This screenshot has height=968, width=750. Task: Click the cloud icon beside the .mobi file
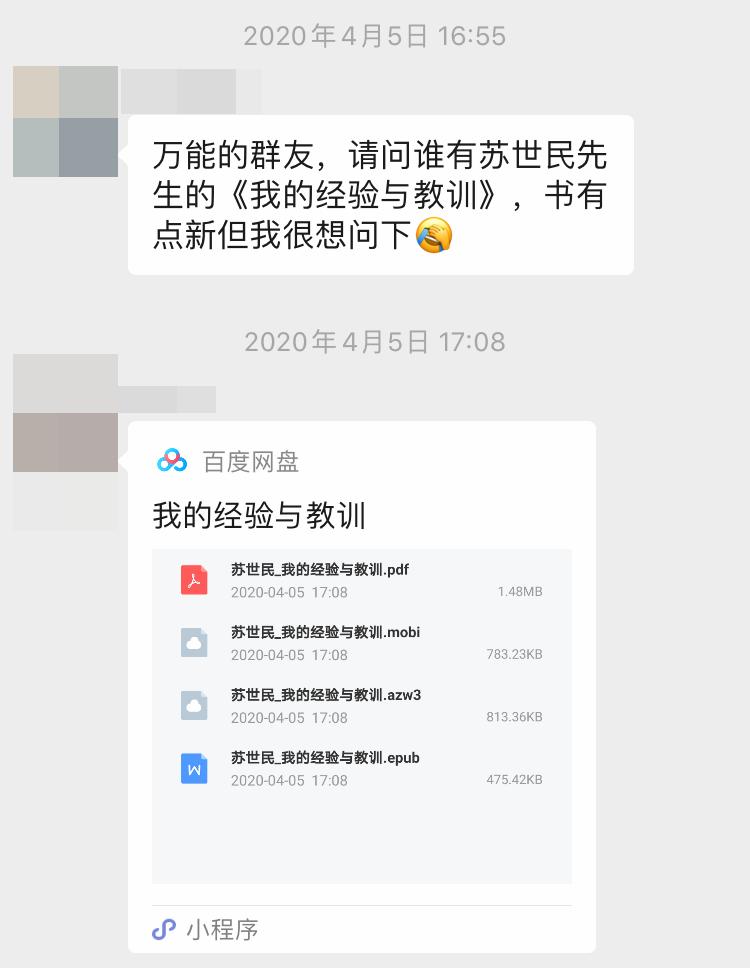click(192, 643)
